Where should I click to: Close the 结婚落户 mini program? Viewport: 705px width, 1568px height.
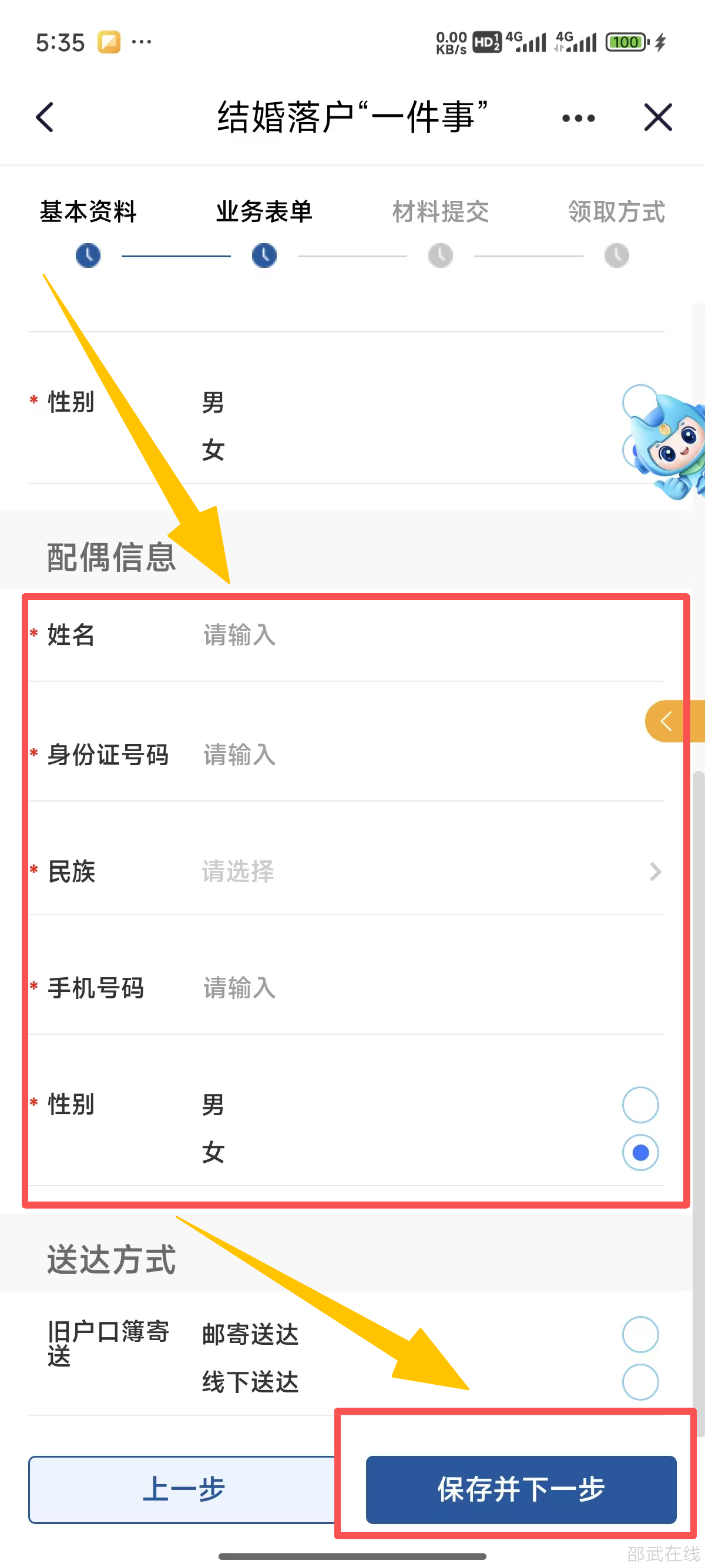click(657, 117)
